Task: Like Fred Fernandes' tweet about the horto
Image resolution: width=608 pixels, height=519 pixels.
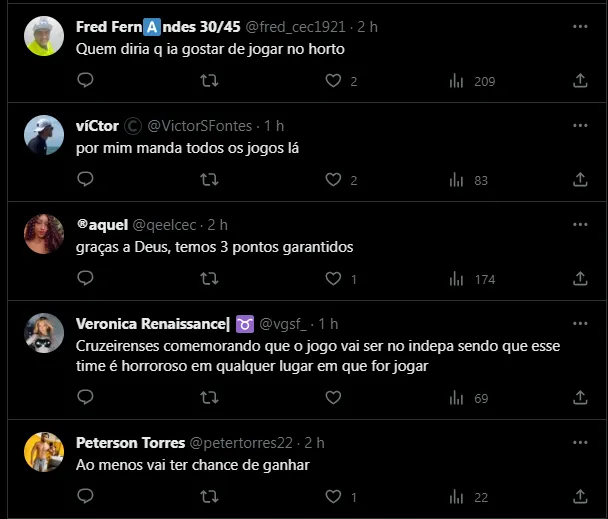Action: click(334, 81)
